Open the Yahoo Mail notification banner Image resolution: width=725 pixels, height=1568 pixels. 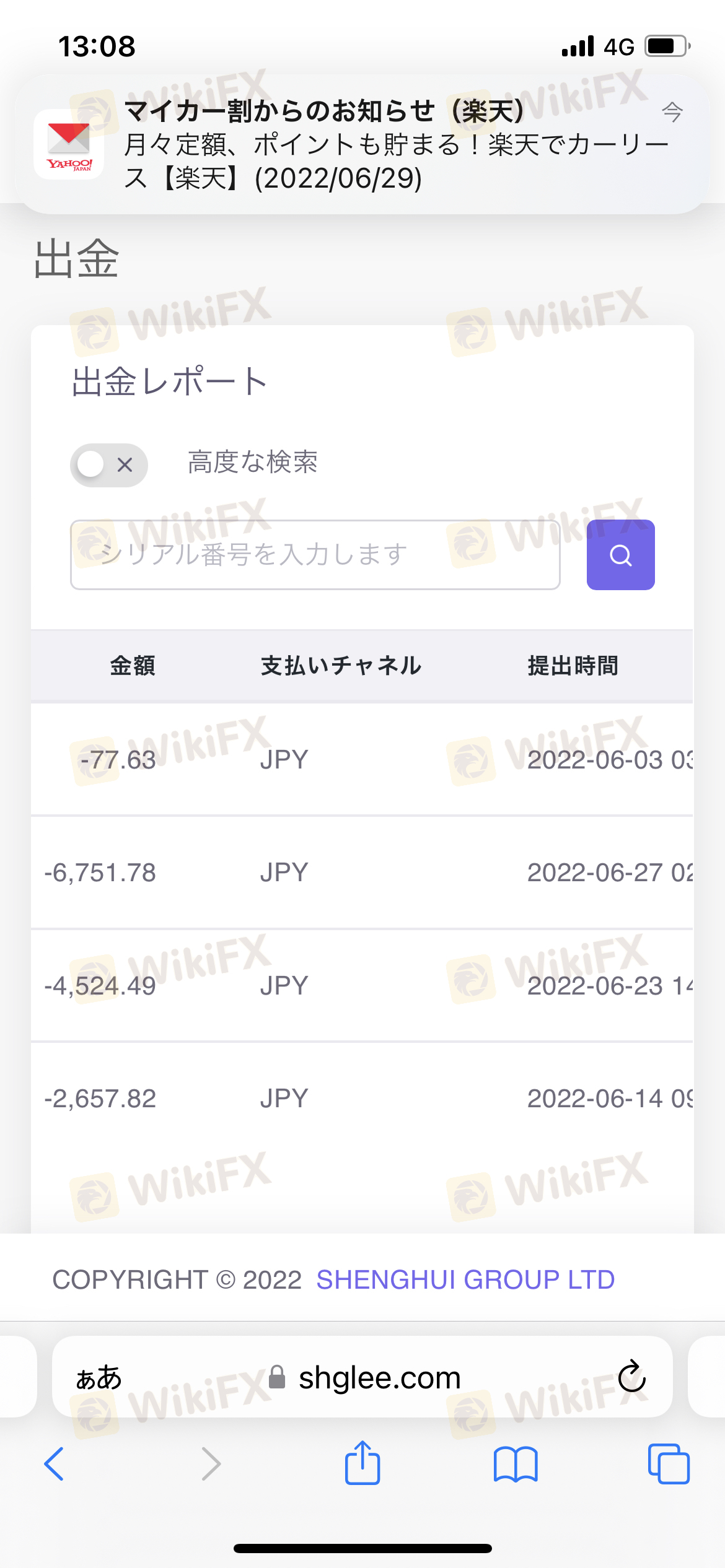362,145
